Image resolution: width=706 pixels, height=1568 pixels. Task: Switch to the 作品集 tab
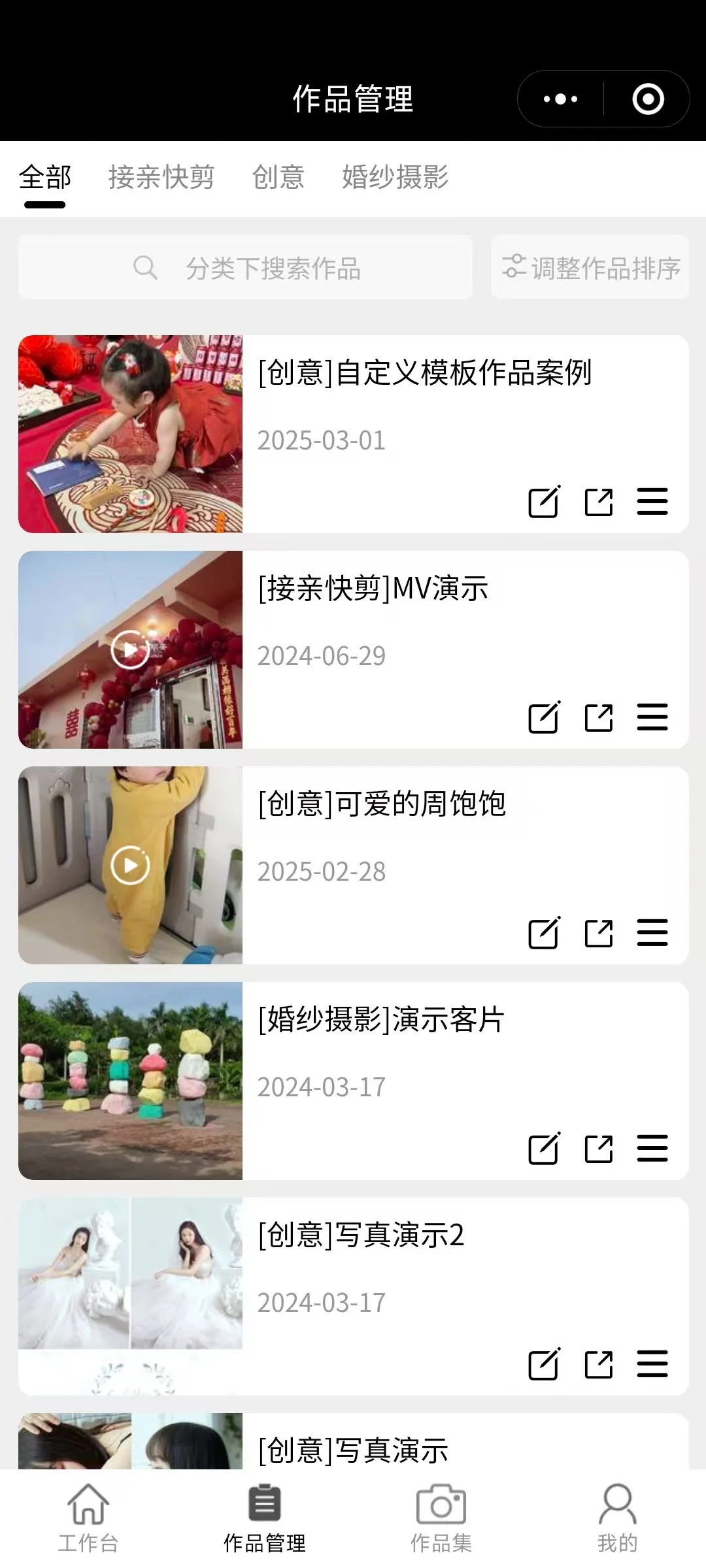tap(441, 1518)
